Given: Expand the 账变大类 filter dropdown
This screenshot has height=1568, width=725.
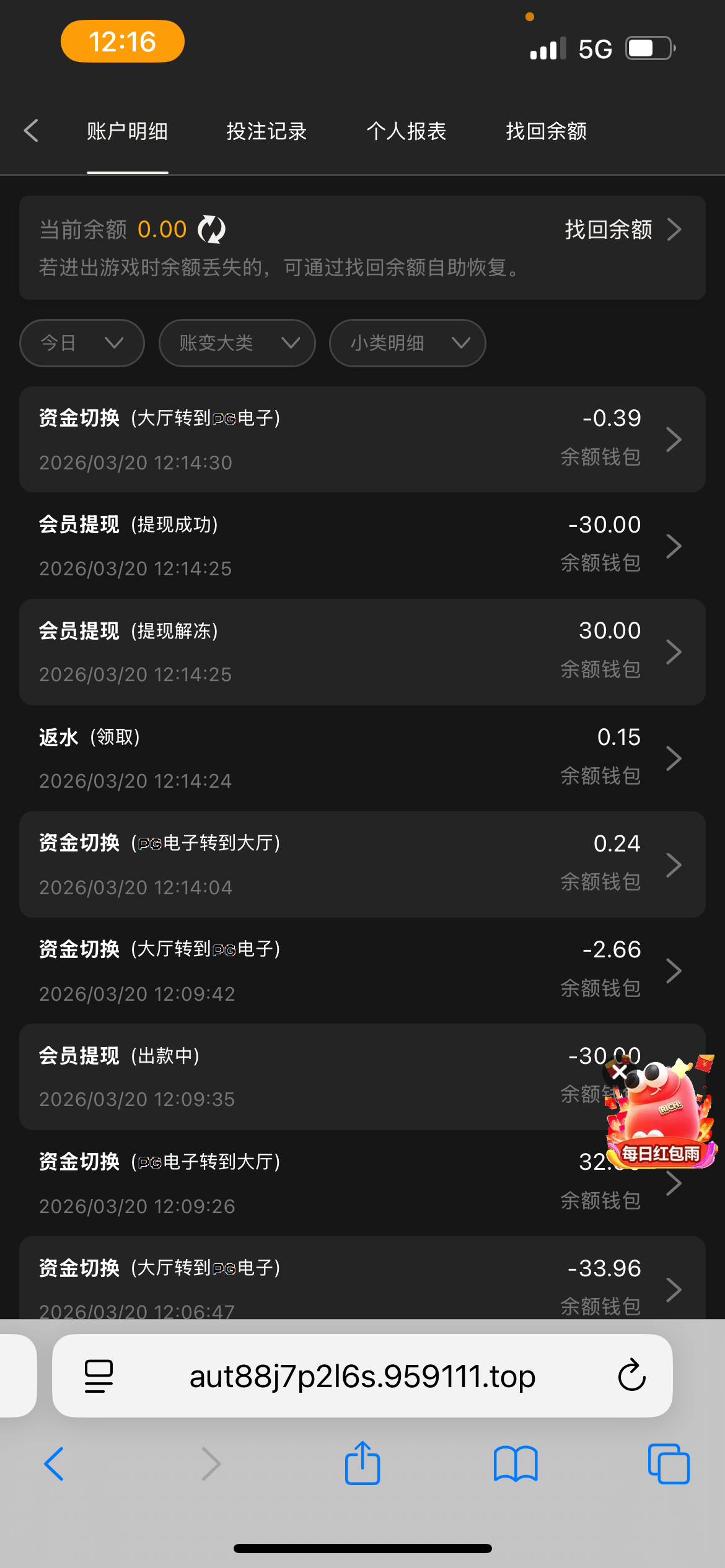Looking at the screenshot, I should pos(237,343).
